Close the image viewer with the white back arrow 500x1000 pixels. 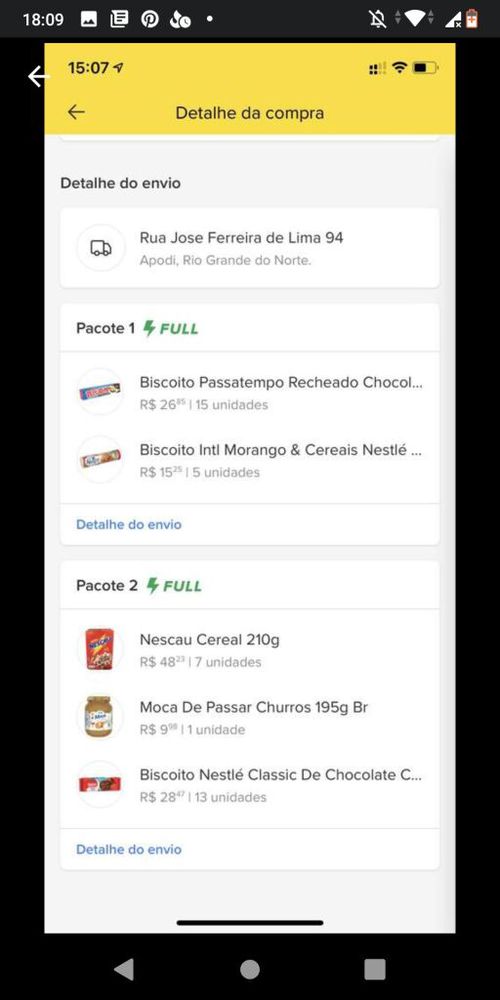[x=37, y=77]
